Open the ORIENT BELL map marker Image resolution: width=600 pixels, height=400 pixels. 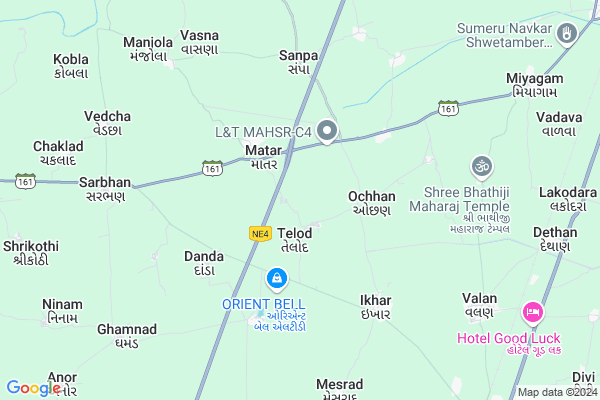(275, 277)
